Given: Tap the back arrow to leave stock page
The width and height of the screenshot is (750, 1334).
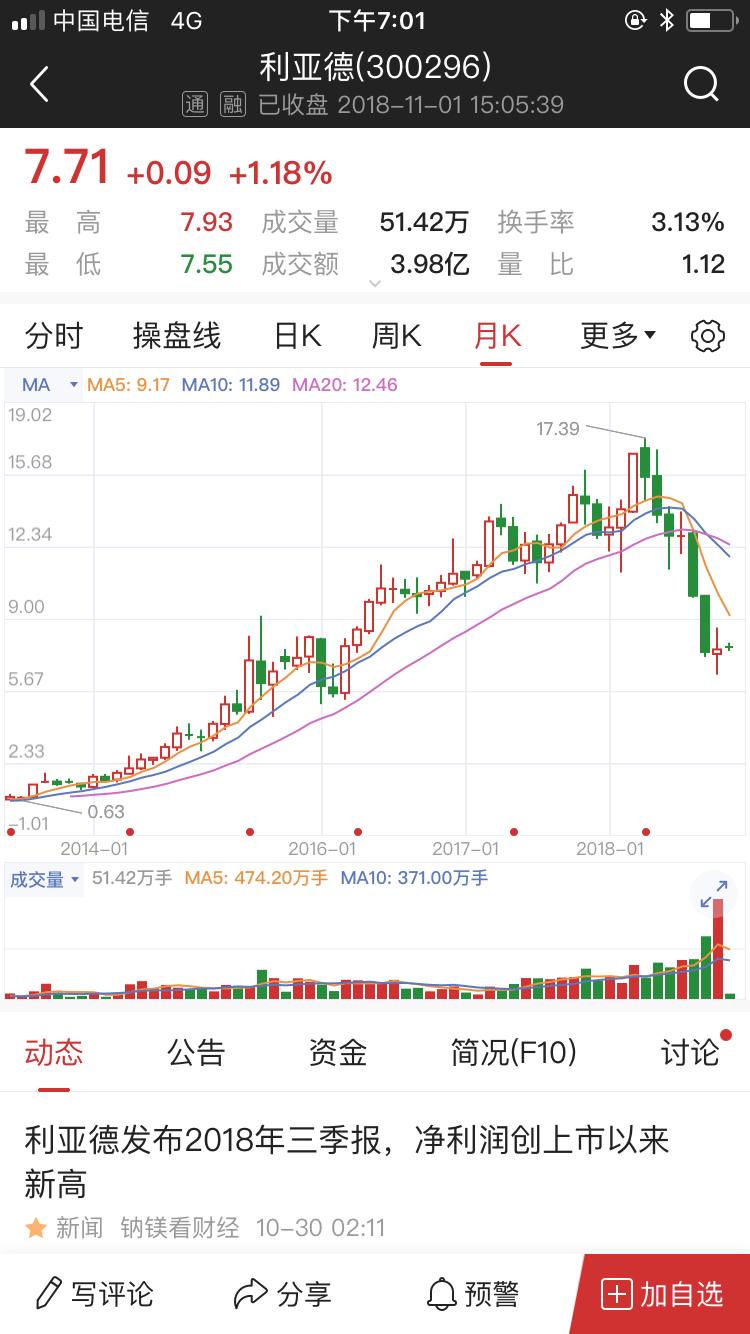Looking at the screenshot, I should pyautogui.click(x=38, y=84).
